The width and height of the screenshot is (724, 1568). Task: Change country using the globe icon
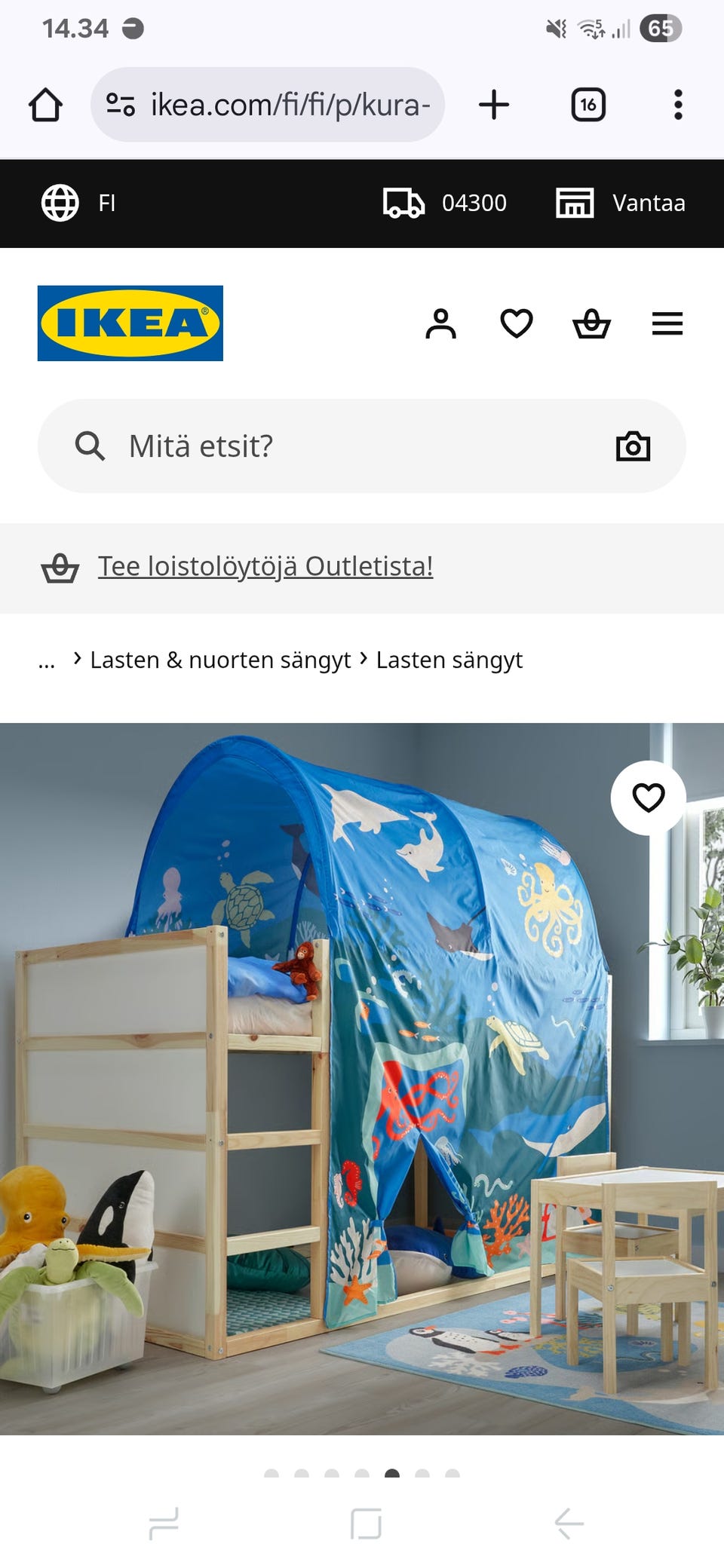(60, 203)
